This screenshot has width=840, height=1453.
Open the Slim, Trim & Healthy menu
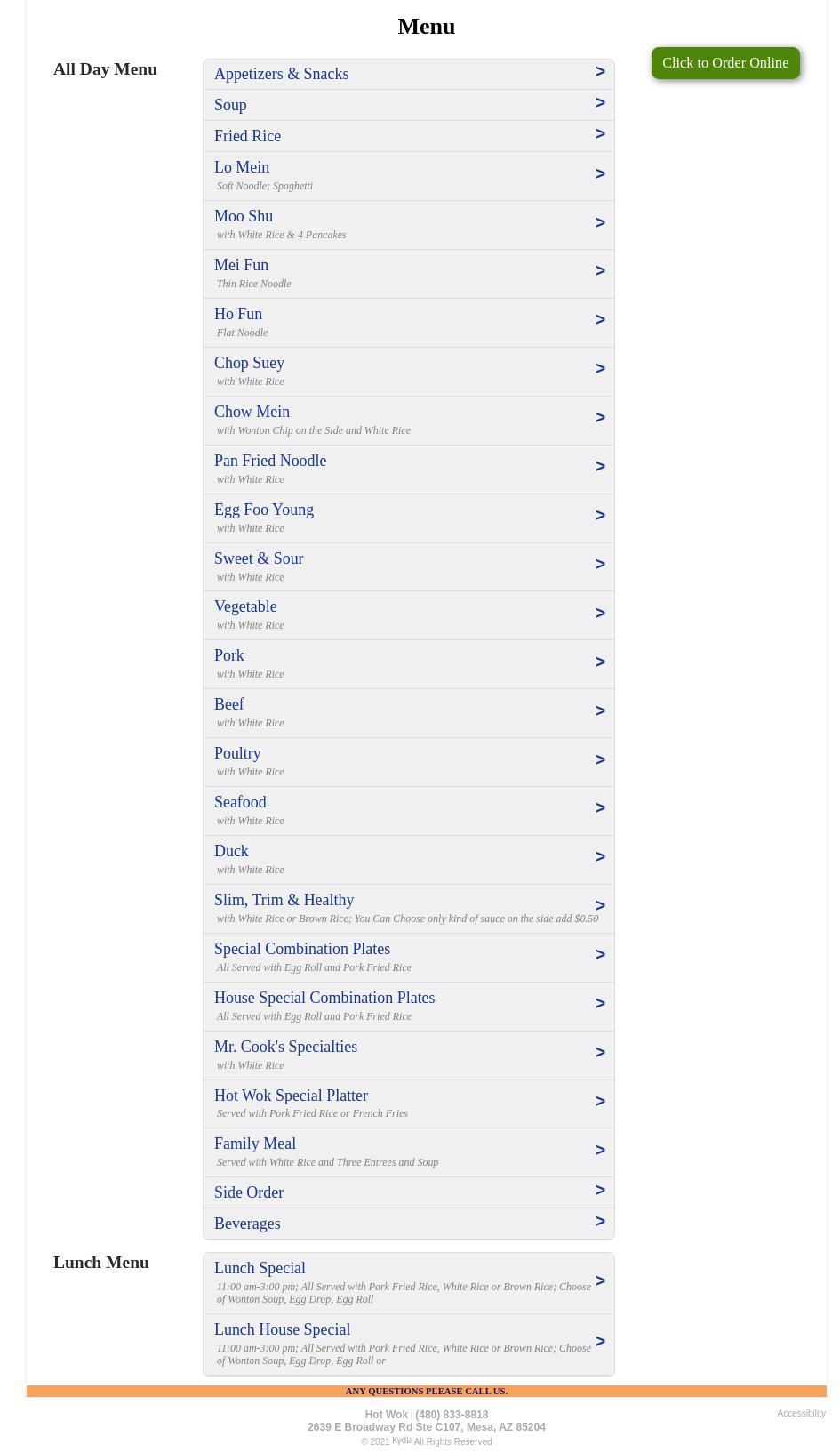[x=600, y=905]
